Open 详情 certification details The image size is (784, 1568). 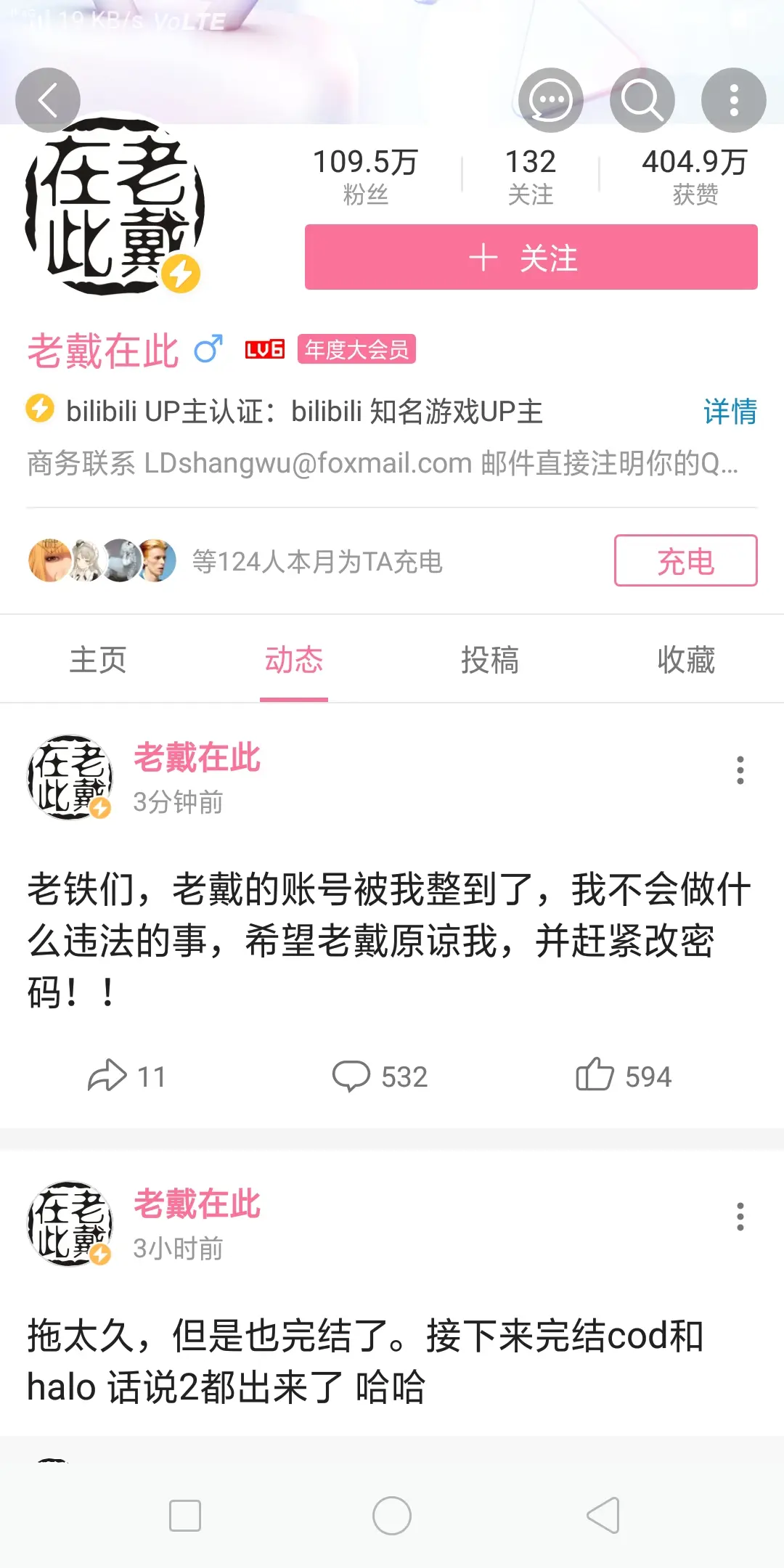pos(730,412)
